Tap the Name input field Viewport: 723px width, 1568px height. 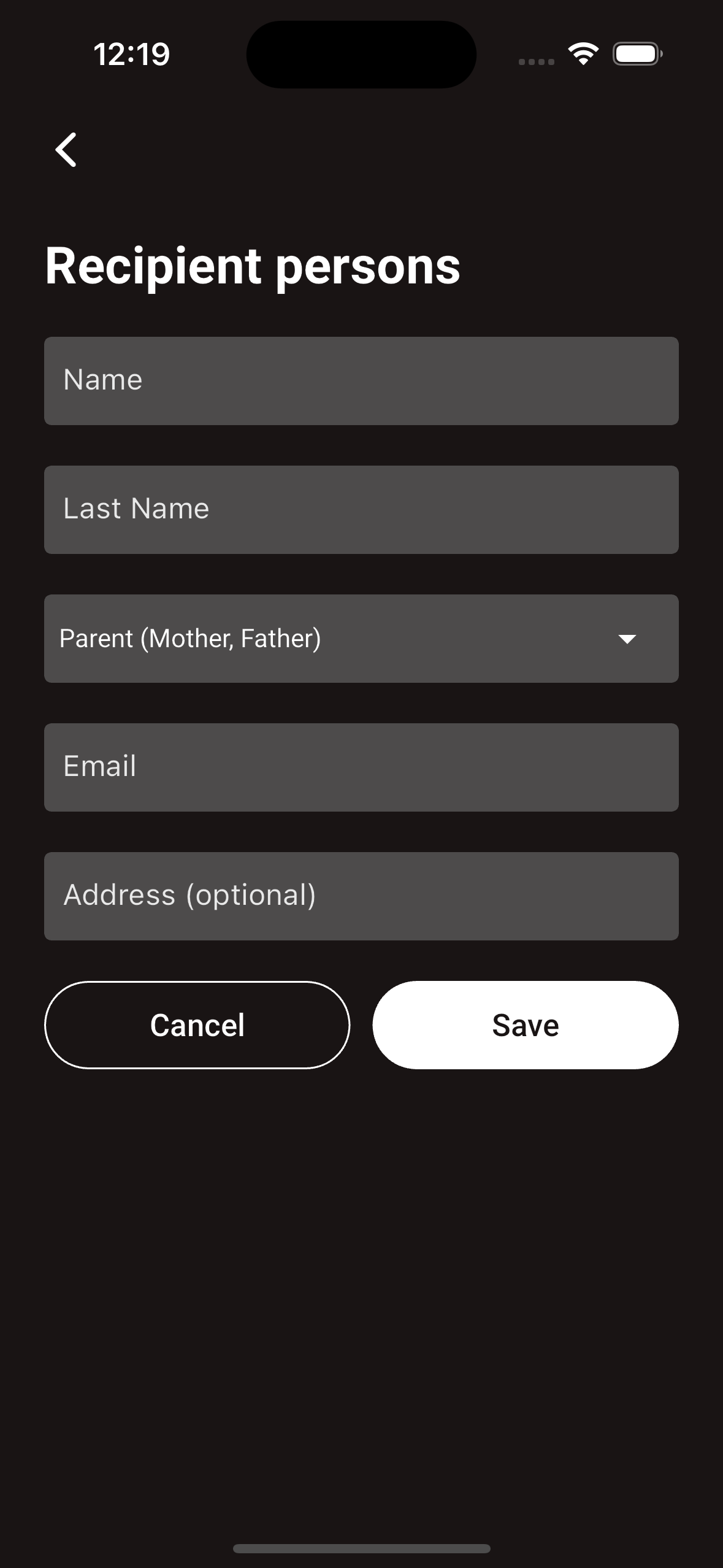[x=362, y=380]
